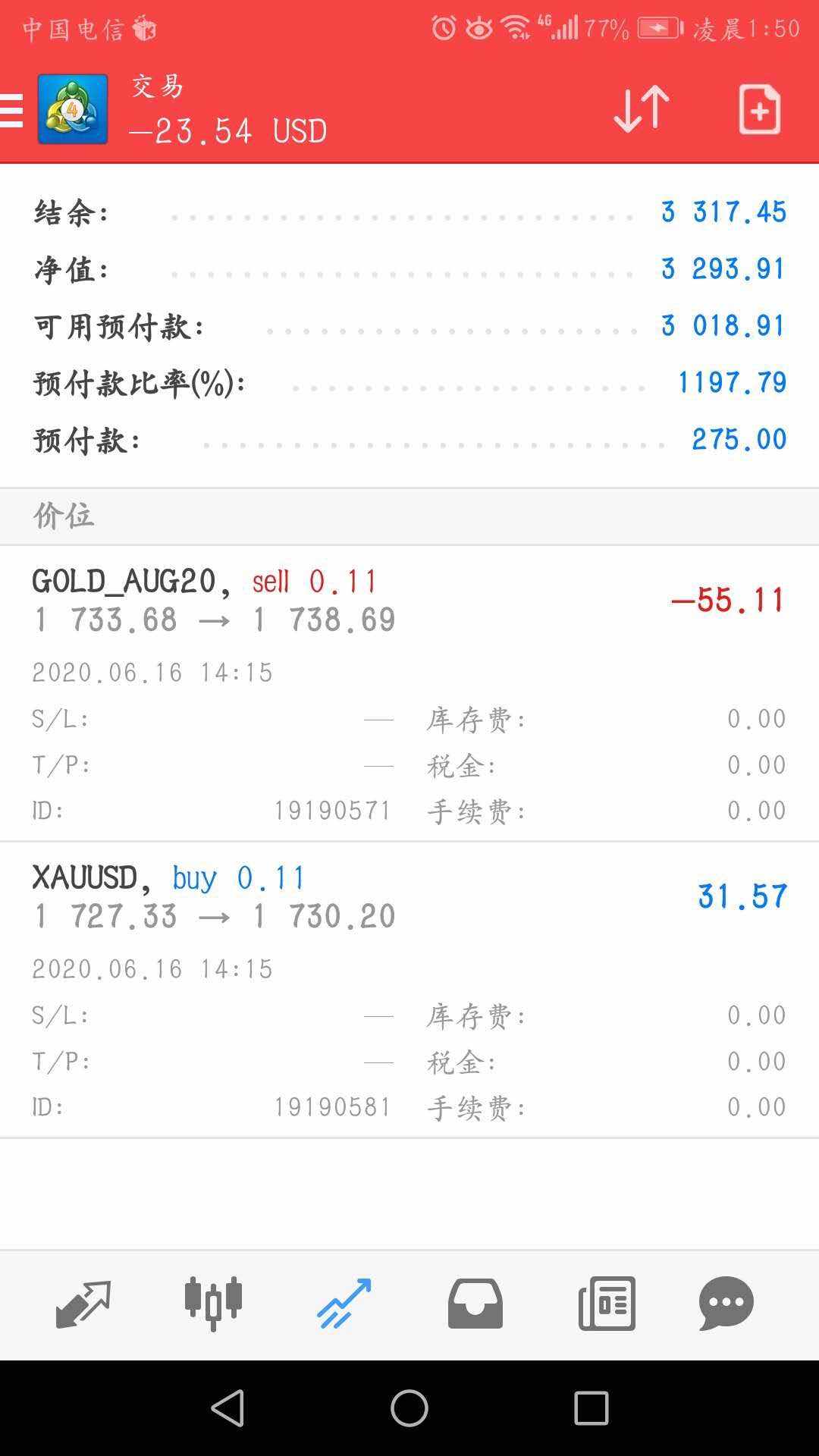819x1456 pixels.
Task: Open the chat messages tab
Action: [726, 1304]
